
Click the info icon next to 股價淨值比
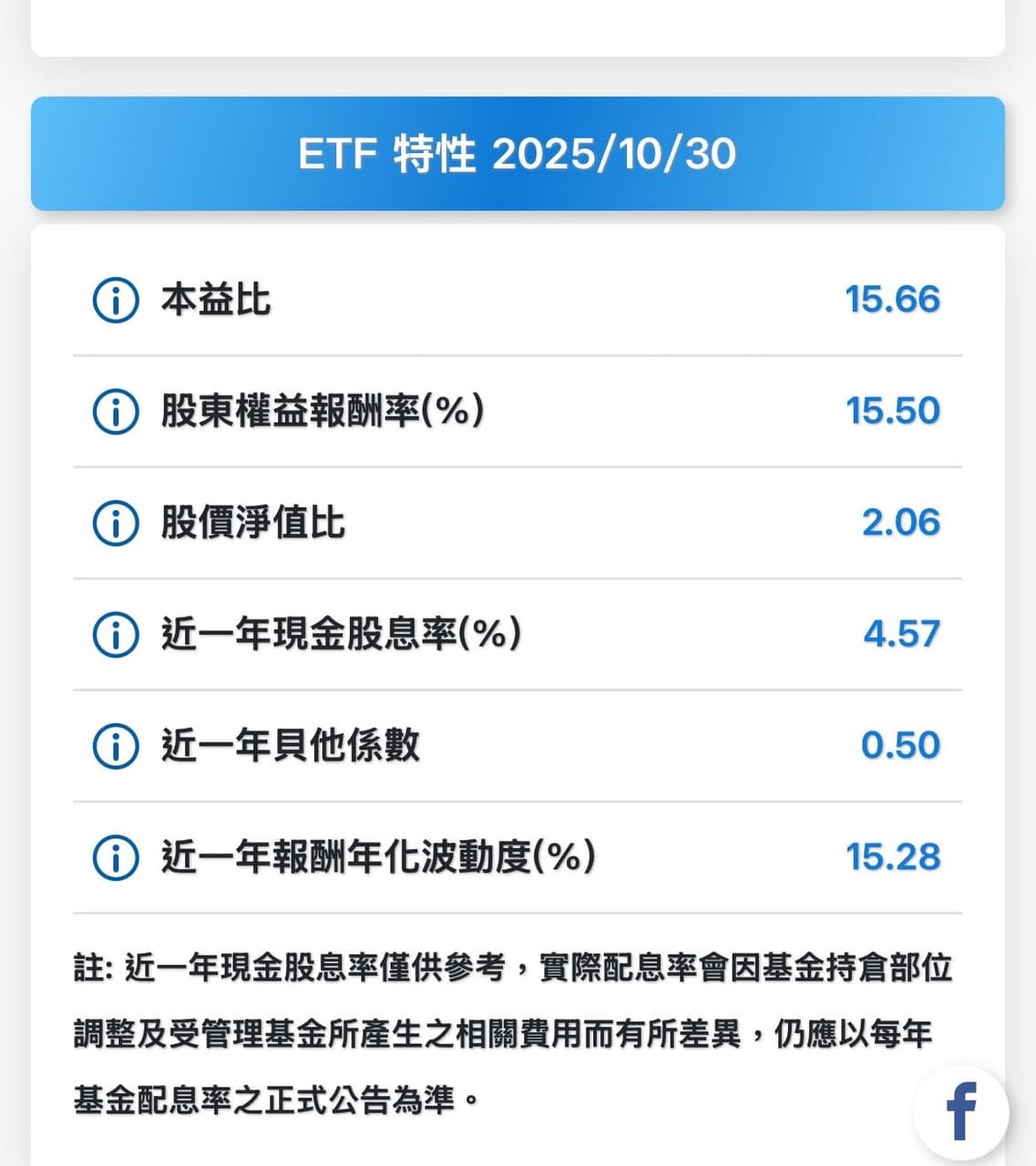tap(114, 522)
